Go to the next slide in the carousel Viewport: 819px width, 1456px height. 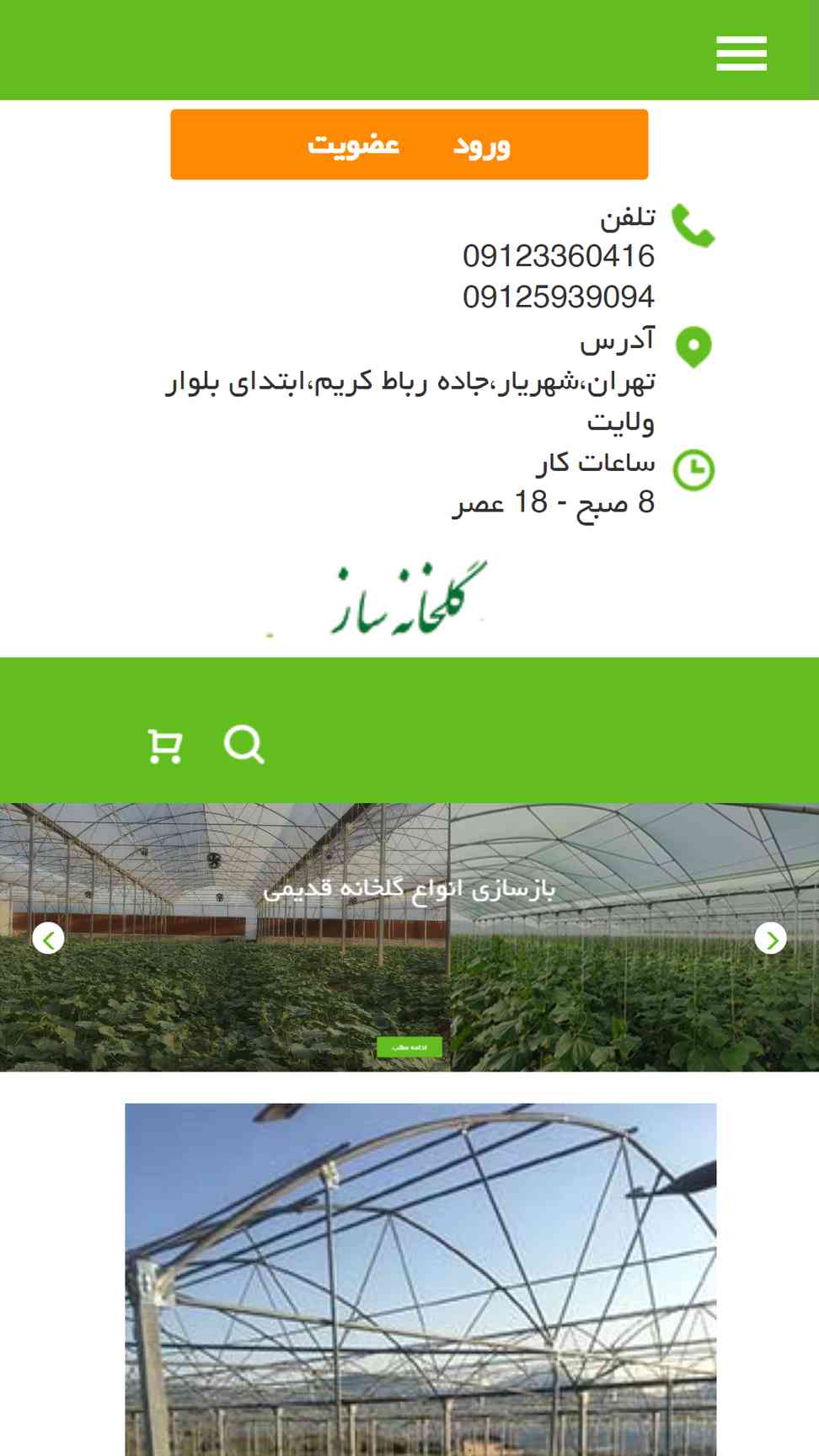(770, 938)
